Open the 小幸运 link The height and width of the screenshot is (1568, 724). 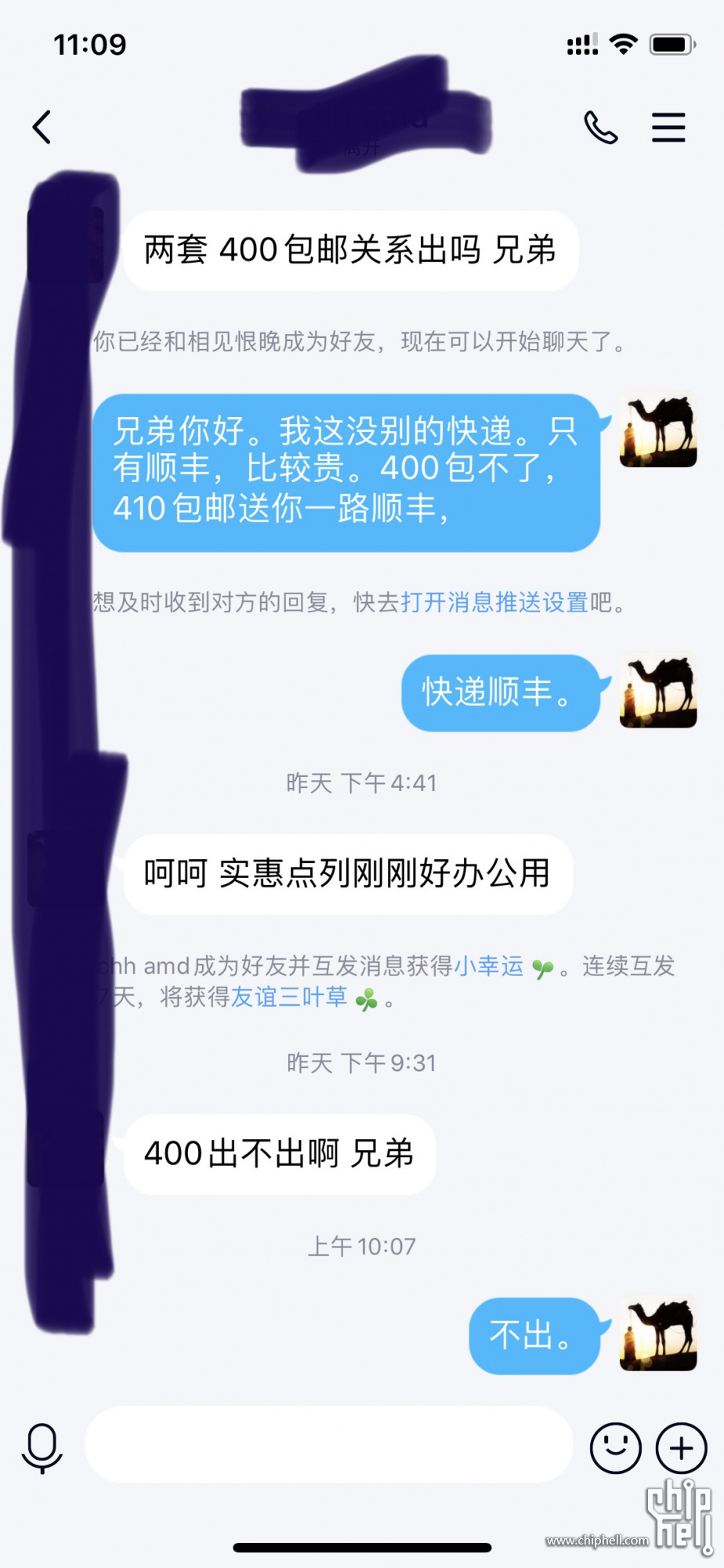click(489, 966)
